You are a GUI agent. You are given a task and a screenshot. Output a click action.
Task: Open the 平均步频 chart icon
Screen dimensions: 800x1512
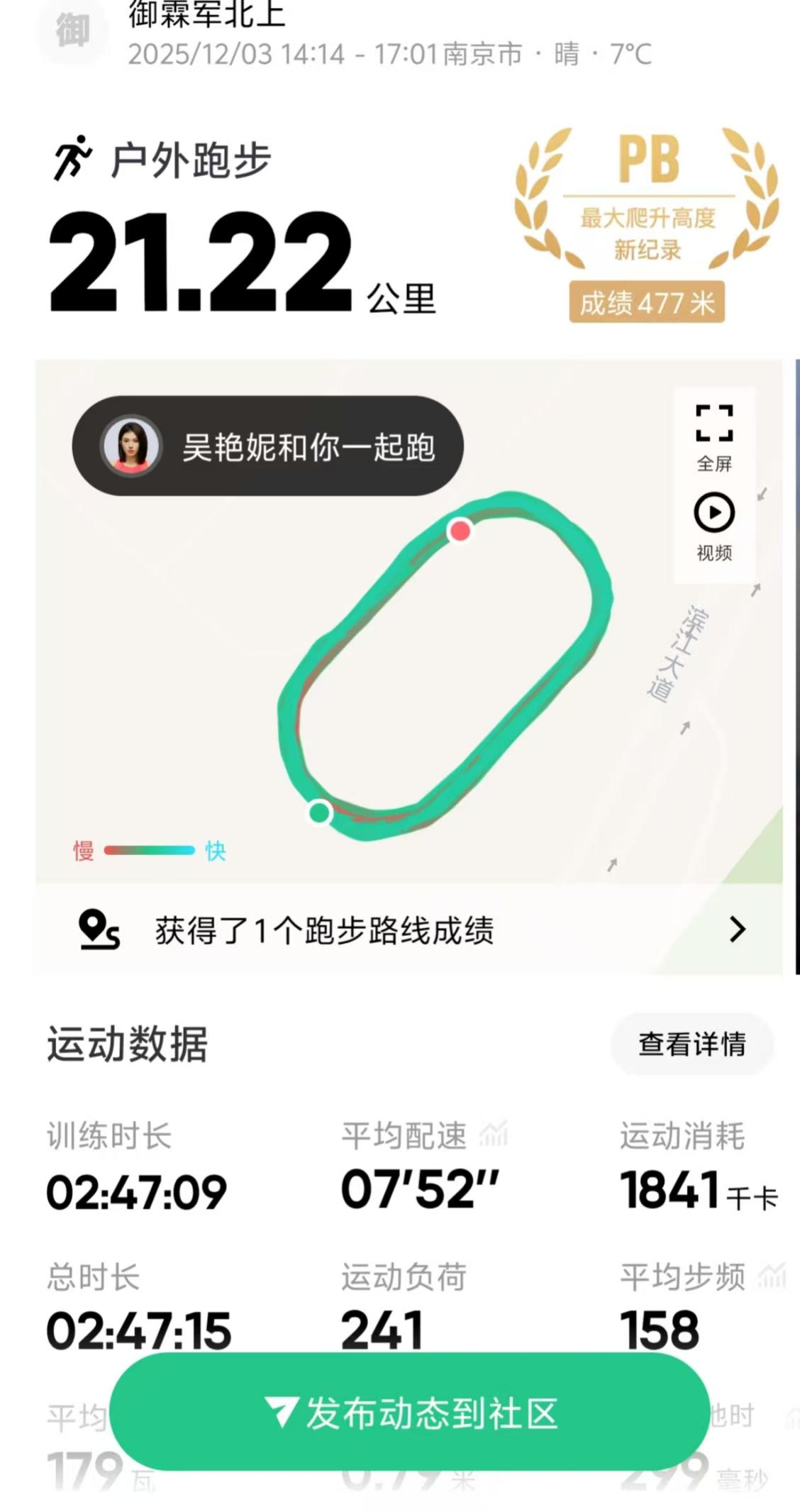(x=772, y=1276)
